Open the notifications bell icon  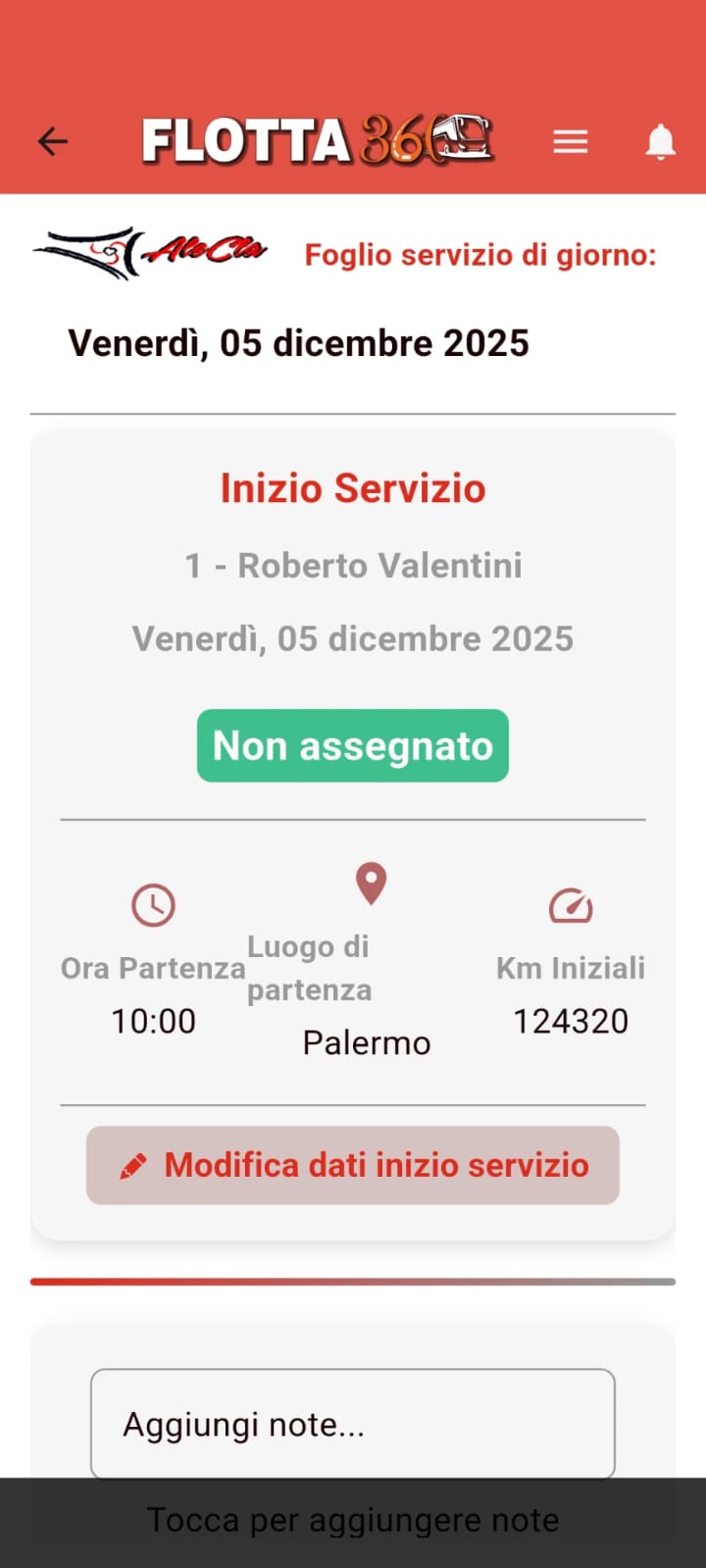(x=661, y=140)
